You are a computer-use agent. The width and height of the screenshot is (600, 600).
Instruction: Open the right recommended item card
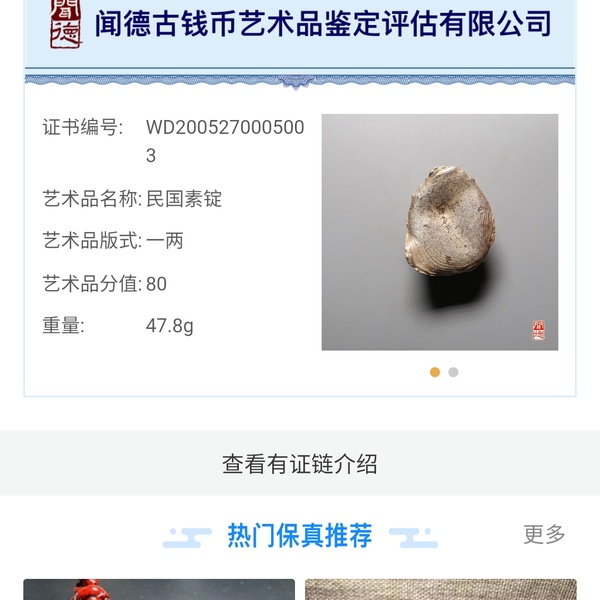click(x=440, y=589)
